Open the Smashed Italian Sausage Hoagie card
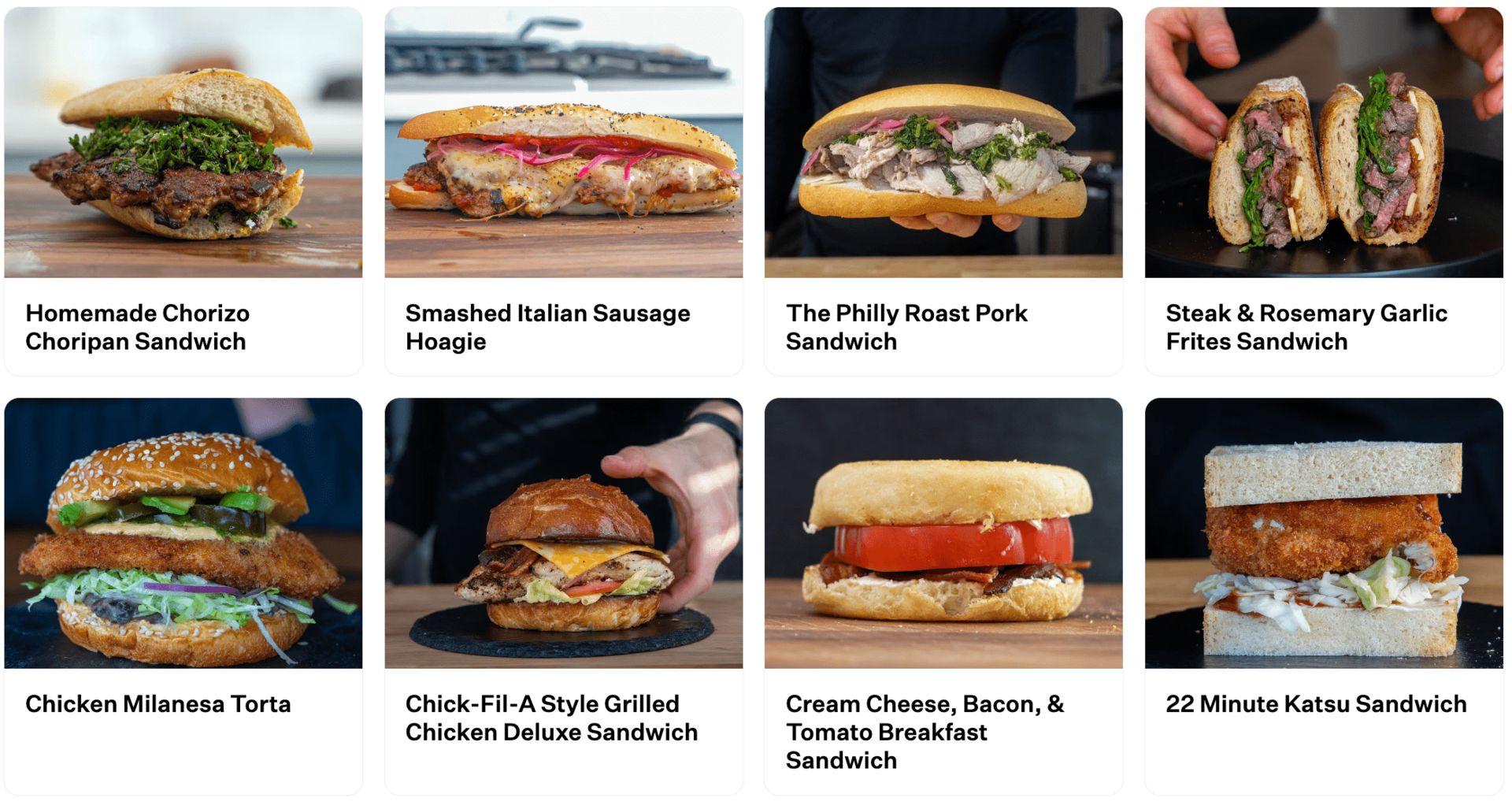 pos(547,327)
